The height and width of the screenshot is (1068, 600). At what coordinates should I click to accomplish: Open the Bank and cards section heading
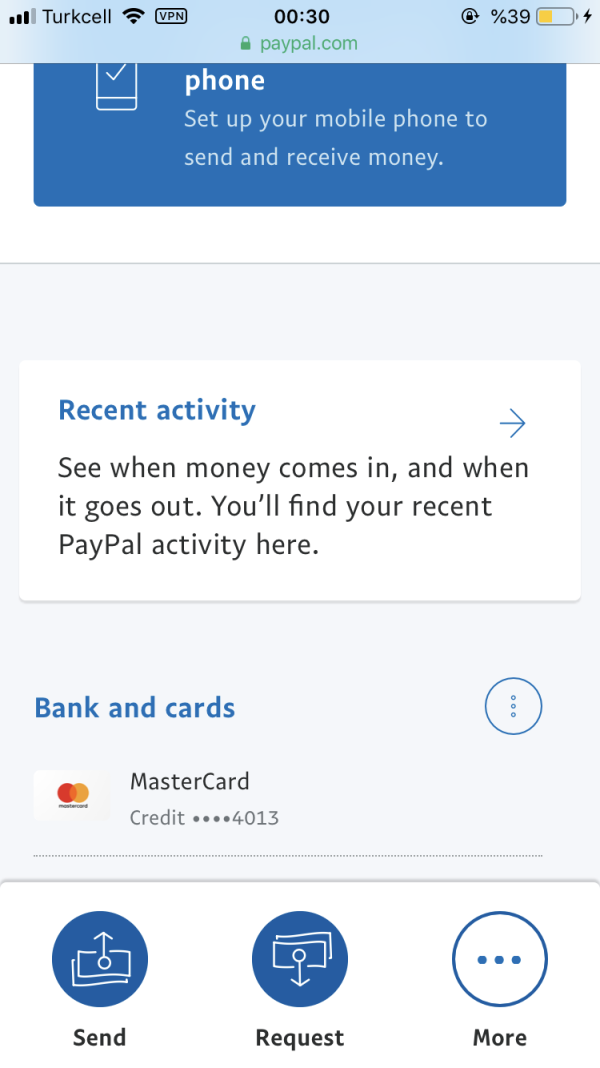pos(135,708)
